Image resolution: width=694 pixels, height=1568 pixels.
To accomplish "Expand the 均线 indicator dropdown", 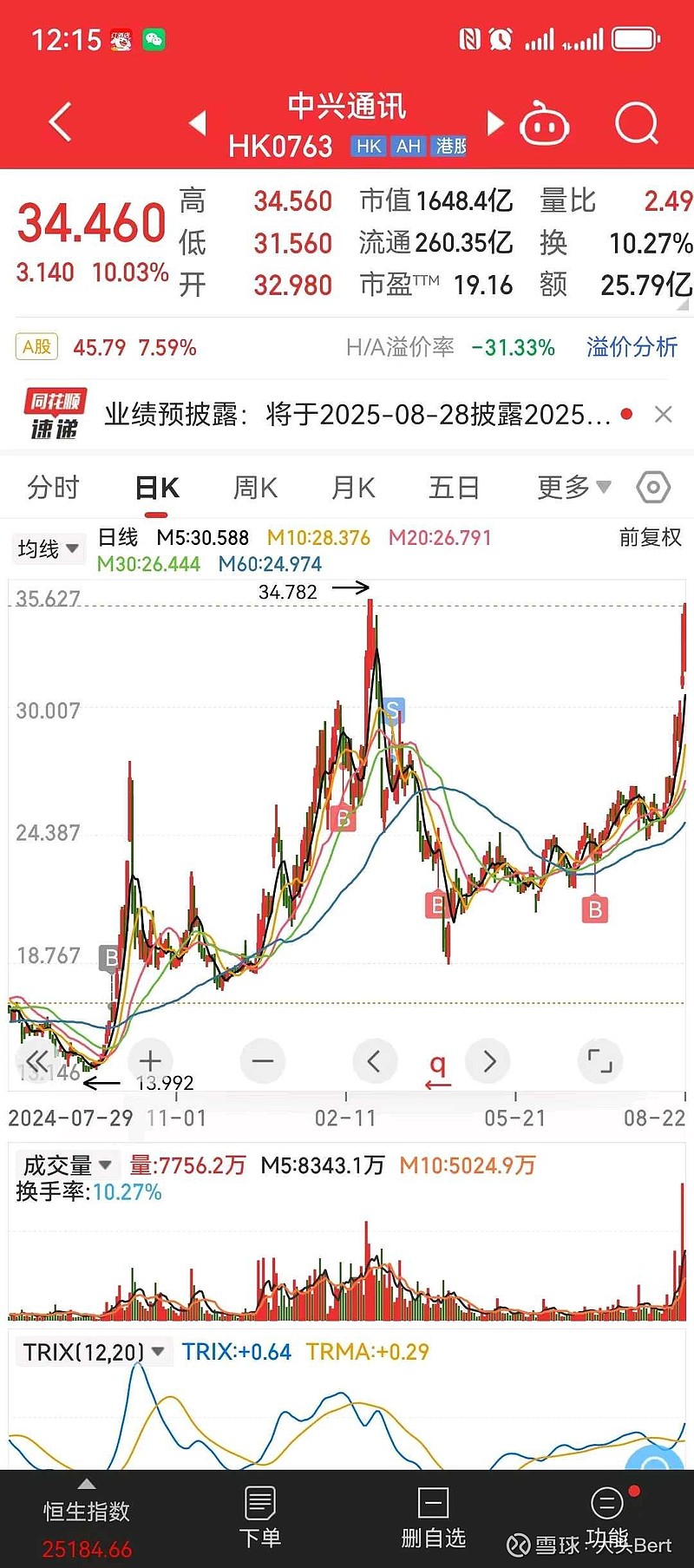I will click(x=48, y=548).
